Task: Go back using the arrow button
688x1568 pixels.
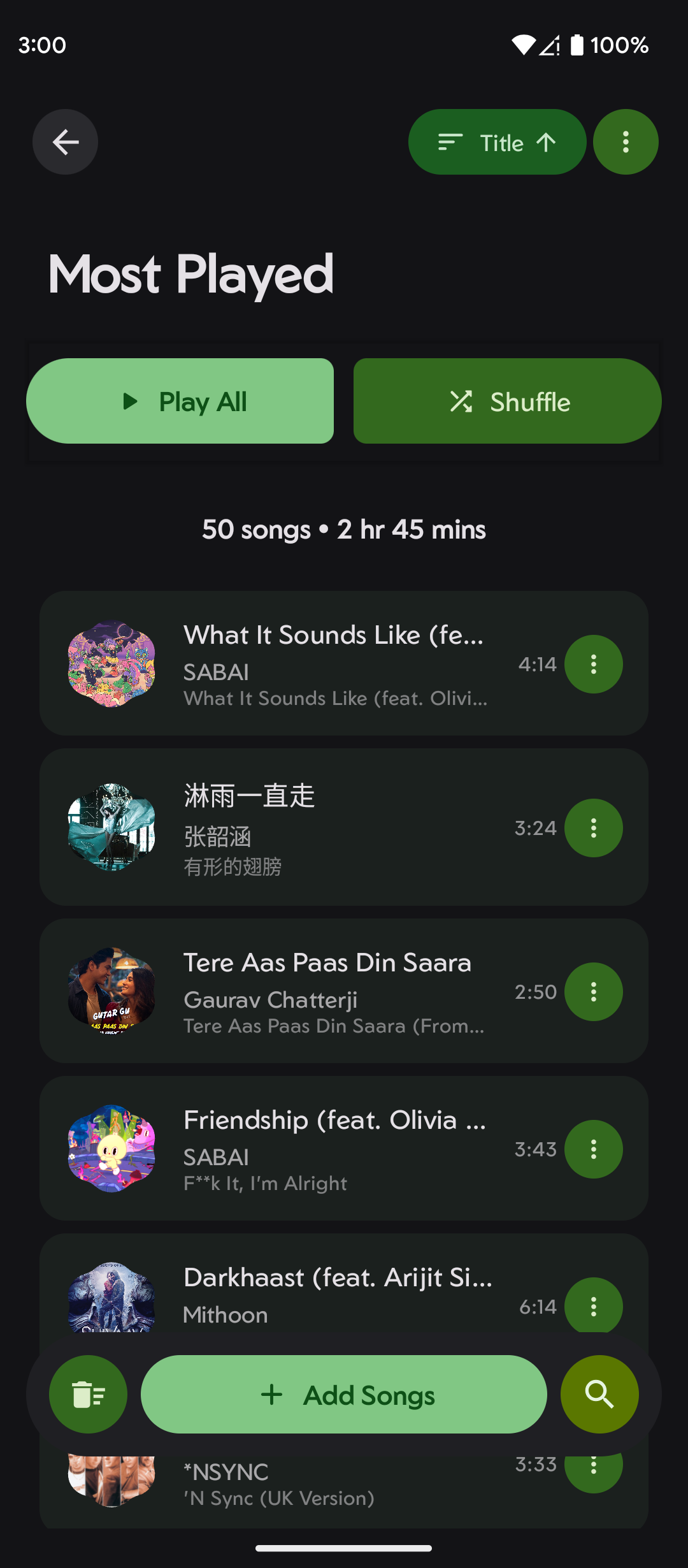Action: tap(65, 142)
